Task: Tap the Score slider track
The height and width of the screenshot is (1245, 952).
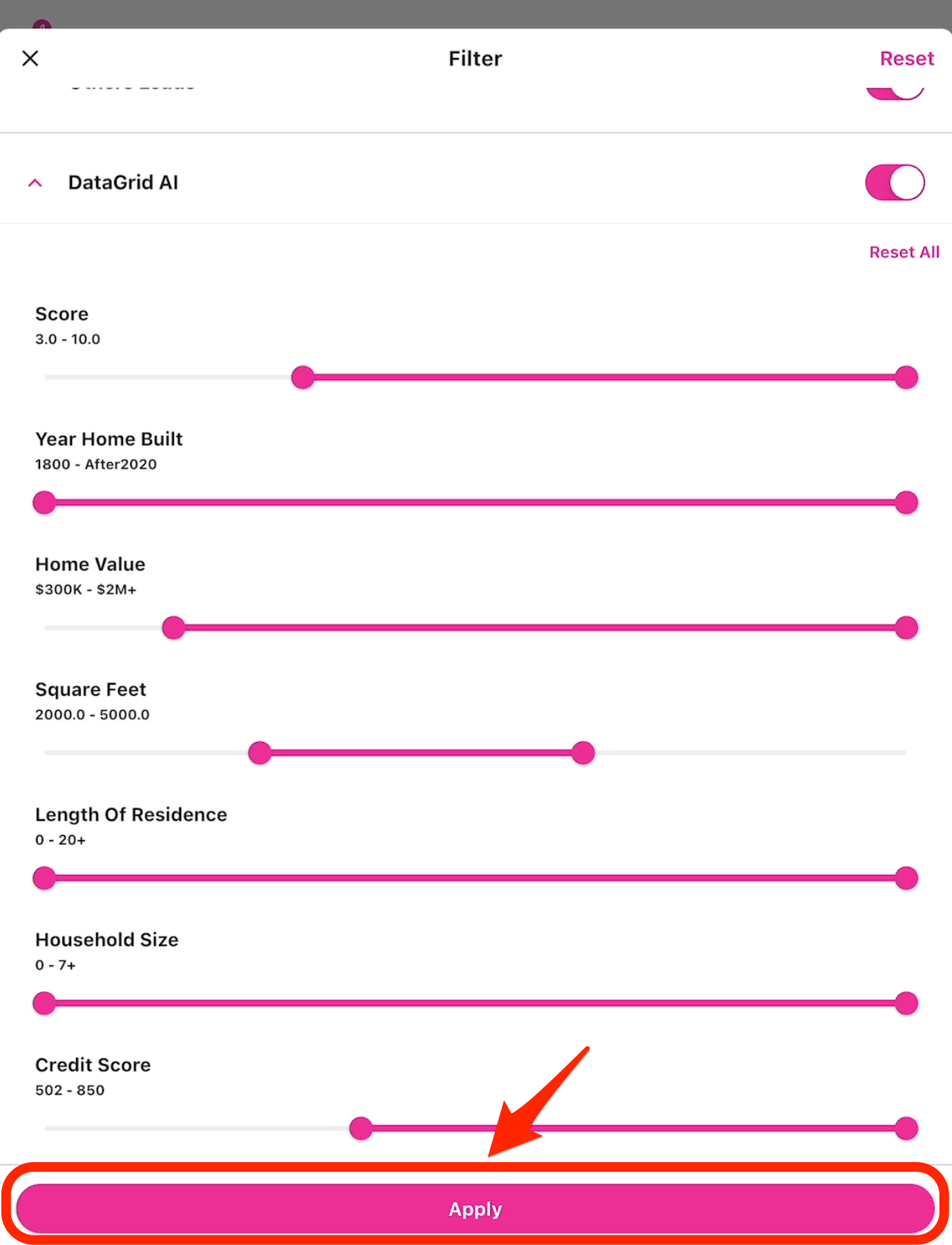Action: [x=604, y=377]
